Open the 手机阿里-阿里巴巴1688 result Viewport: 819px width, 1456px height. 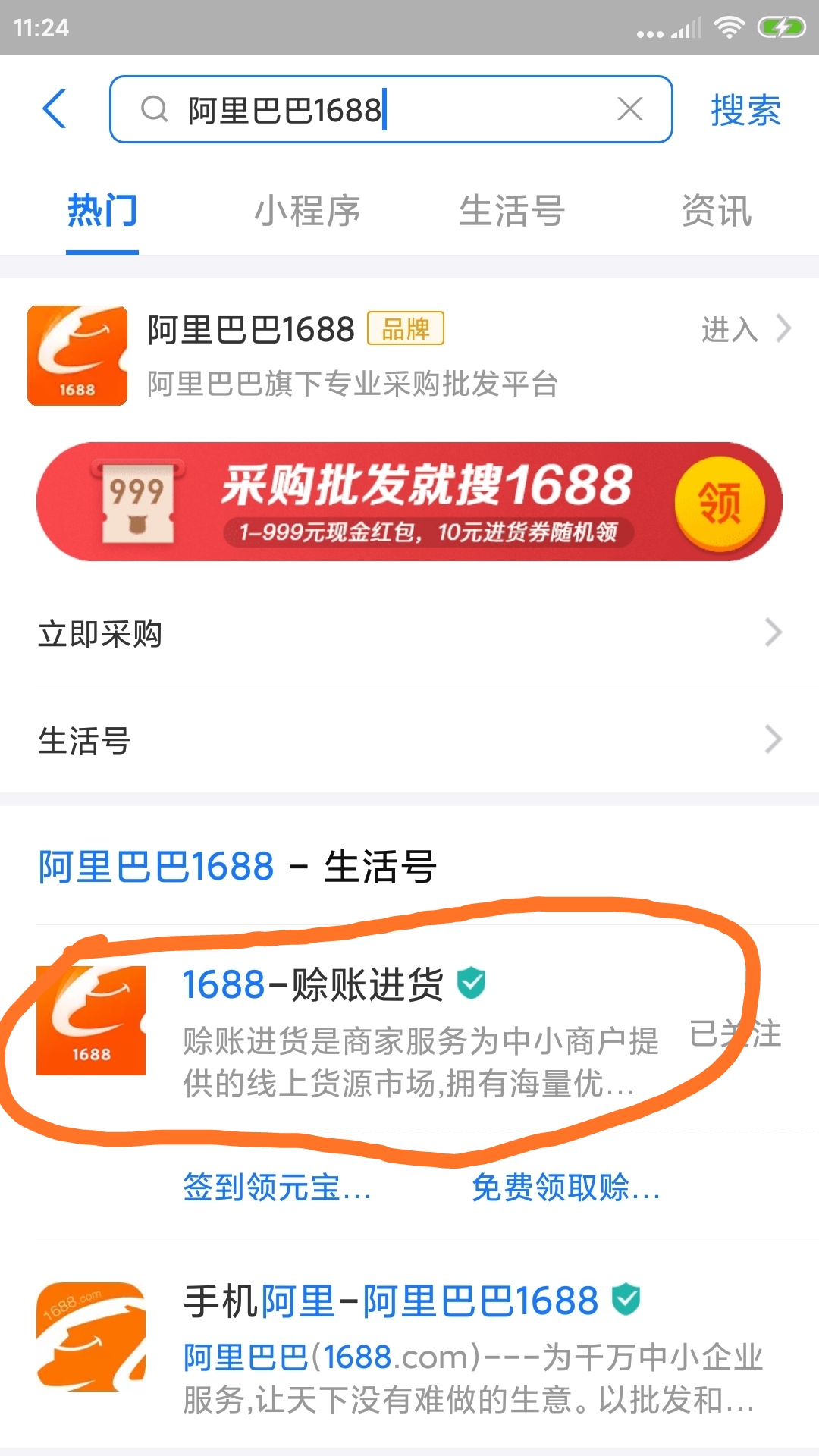click(x=409, y=1346)
